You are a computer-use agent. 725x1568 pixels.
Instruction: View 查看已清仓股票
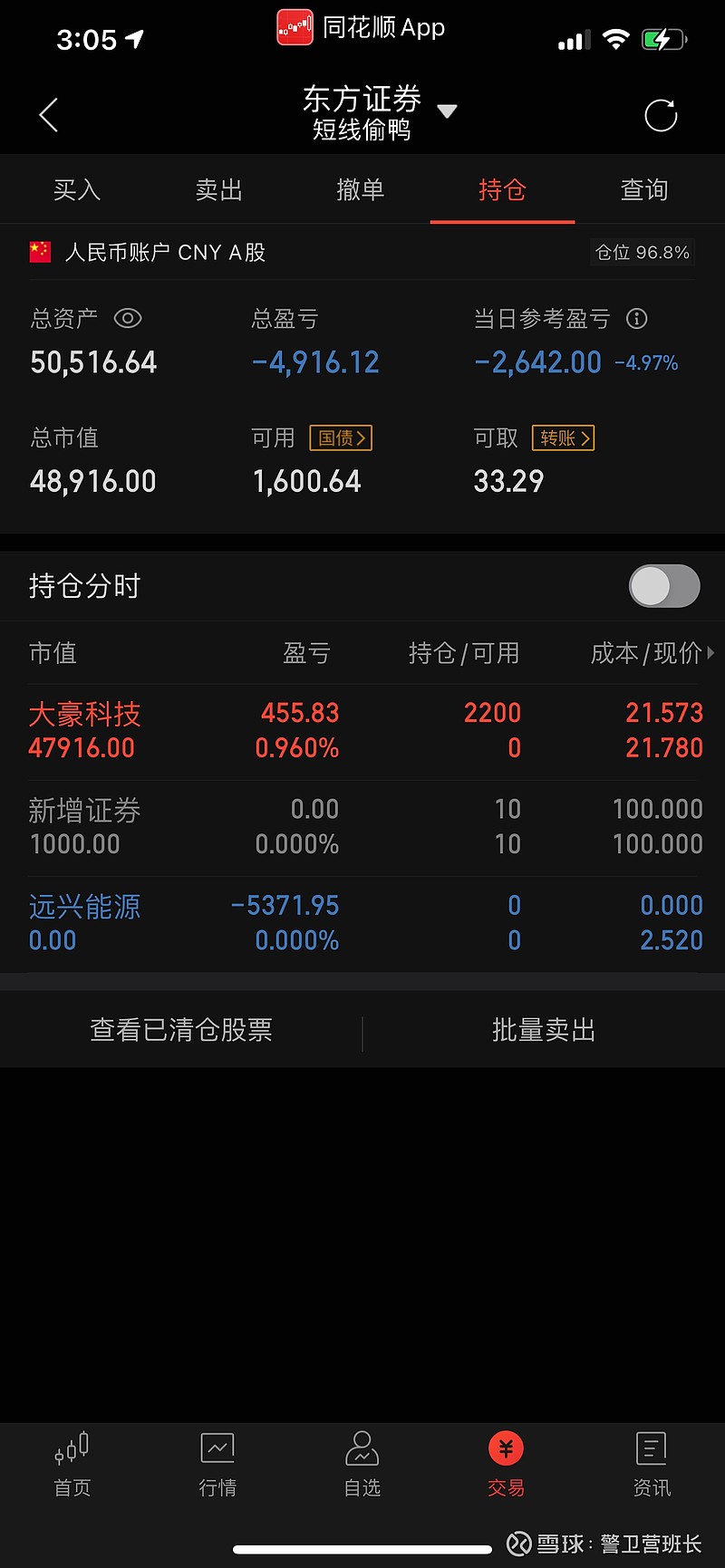point(181,1030)
